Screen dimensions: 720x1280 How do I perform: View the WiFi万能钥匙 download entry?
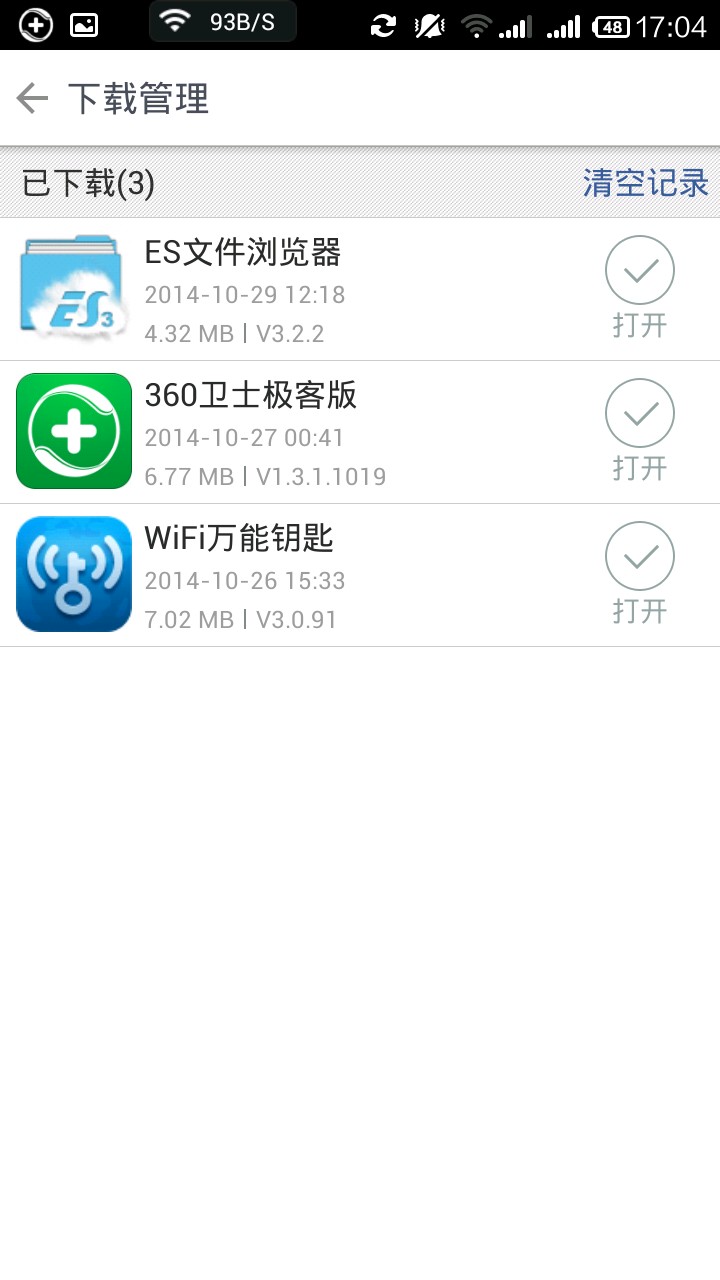[300, 575]
